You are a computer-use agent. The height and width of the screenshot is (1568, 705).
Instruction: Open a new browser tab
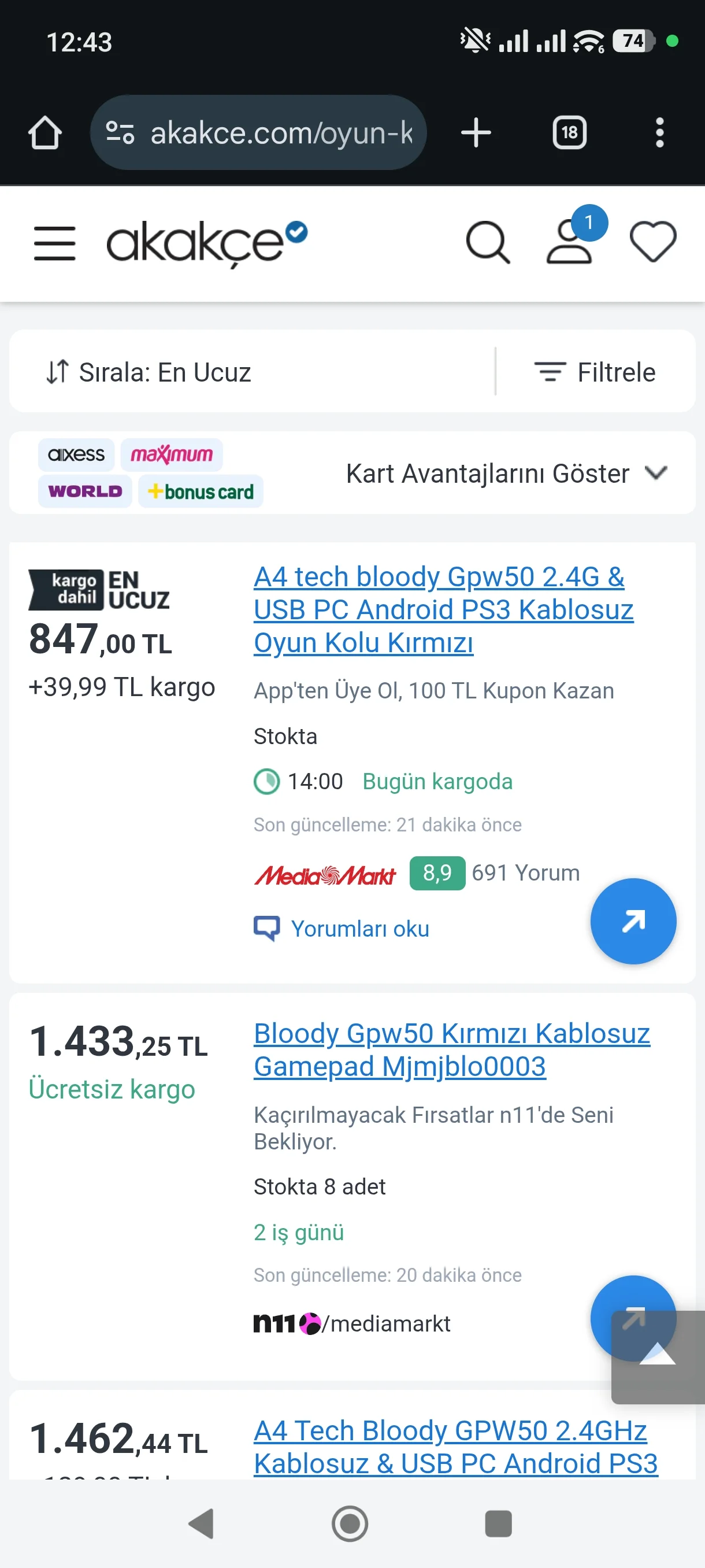[x=476, y=133]
